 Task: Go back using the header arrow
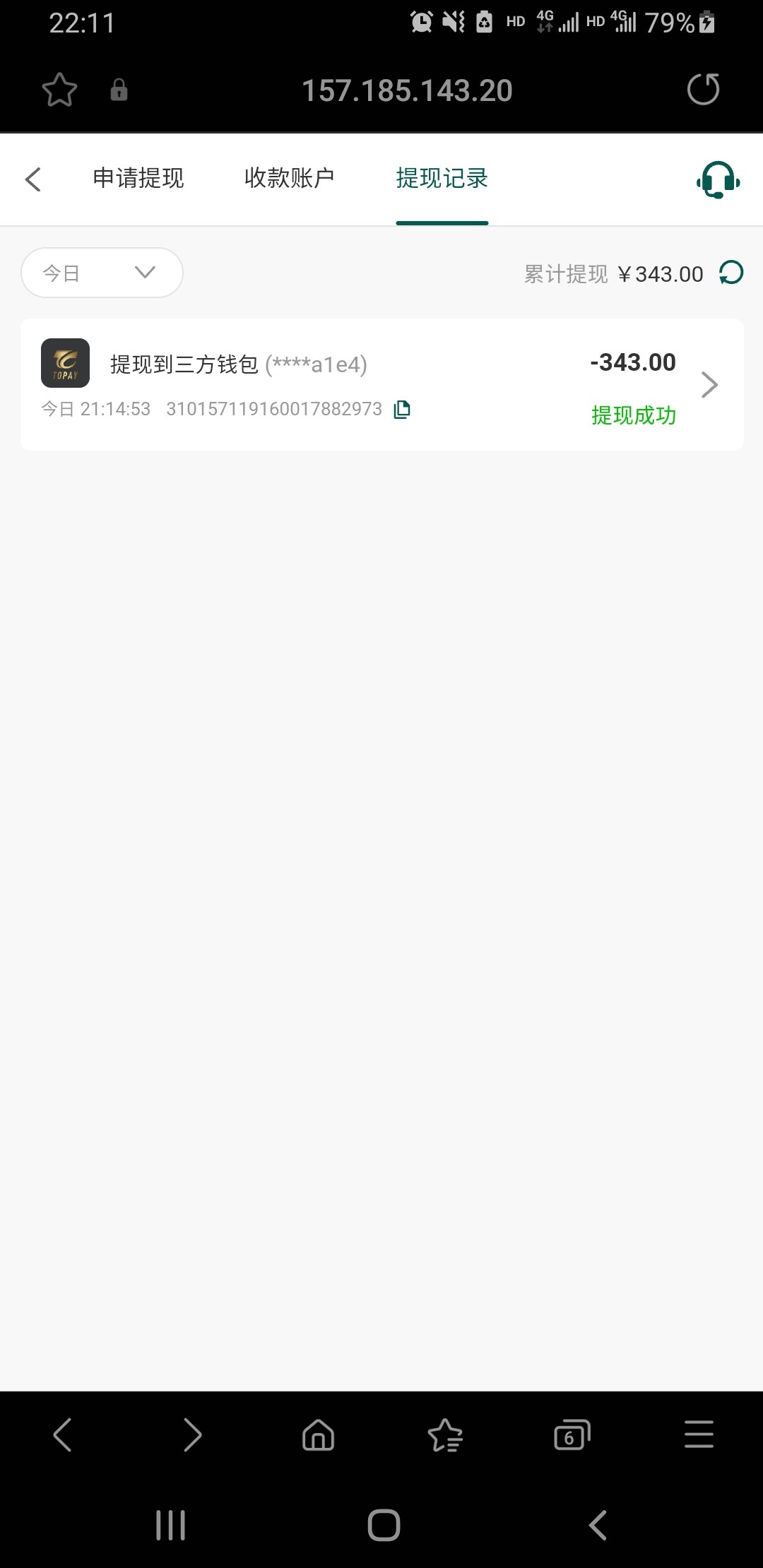pyautogui.click(x=33, y=179)
